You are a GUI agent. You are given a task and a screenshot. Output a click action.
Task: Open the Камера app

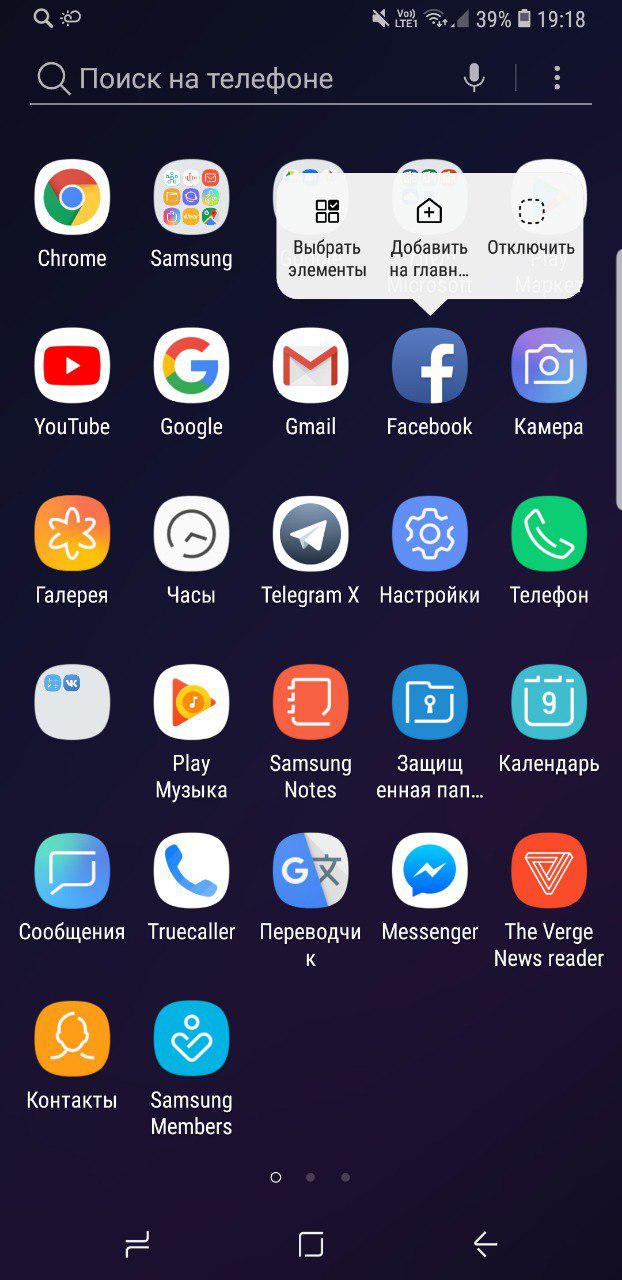point(548,383)
